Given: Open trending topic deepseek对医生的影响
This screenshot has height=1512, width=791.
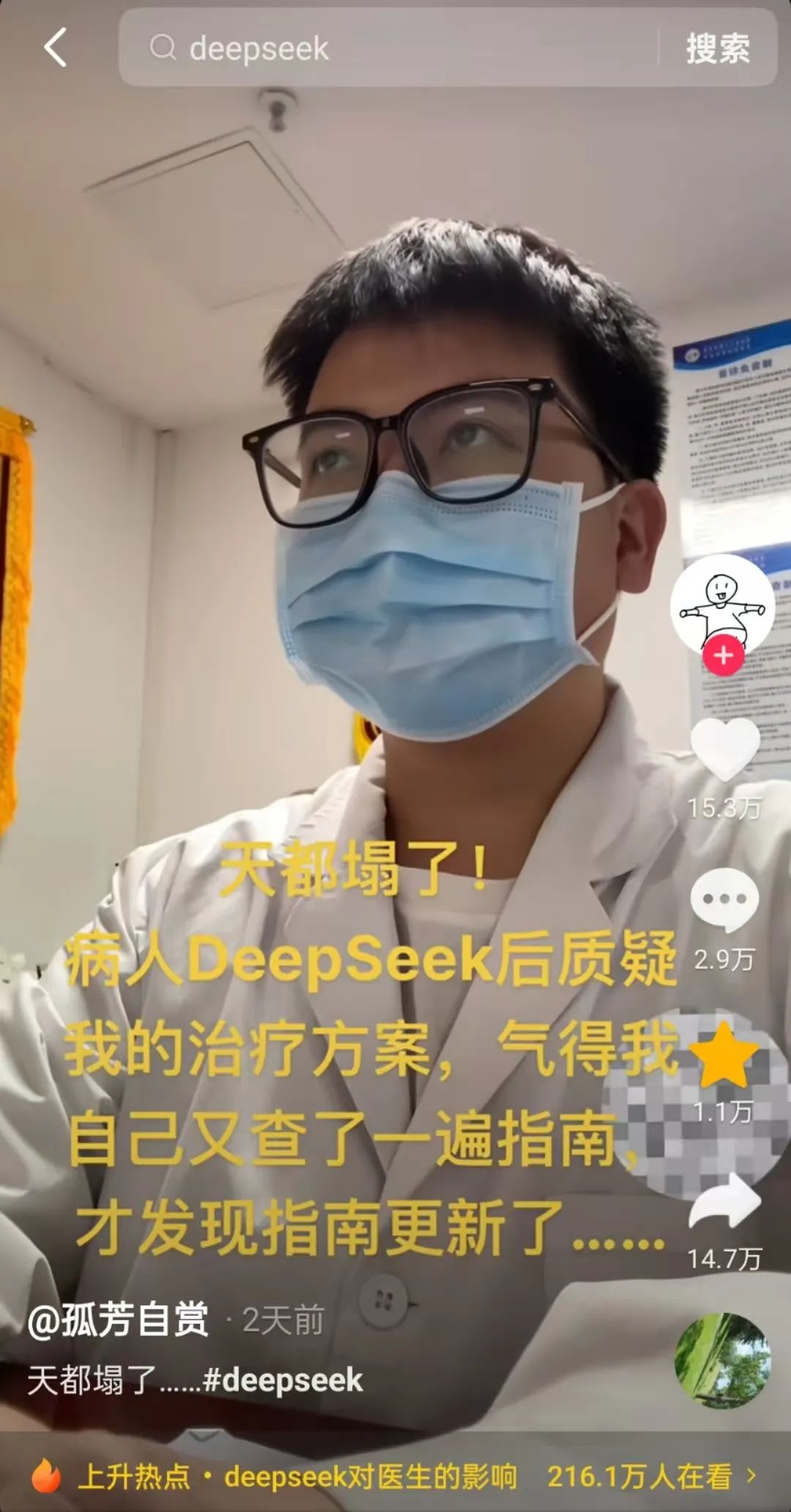Looking at the screenshot, I should 371,1477.
